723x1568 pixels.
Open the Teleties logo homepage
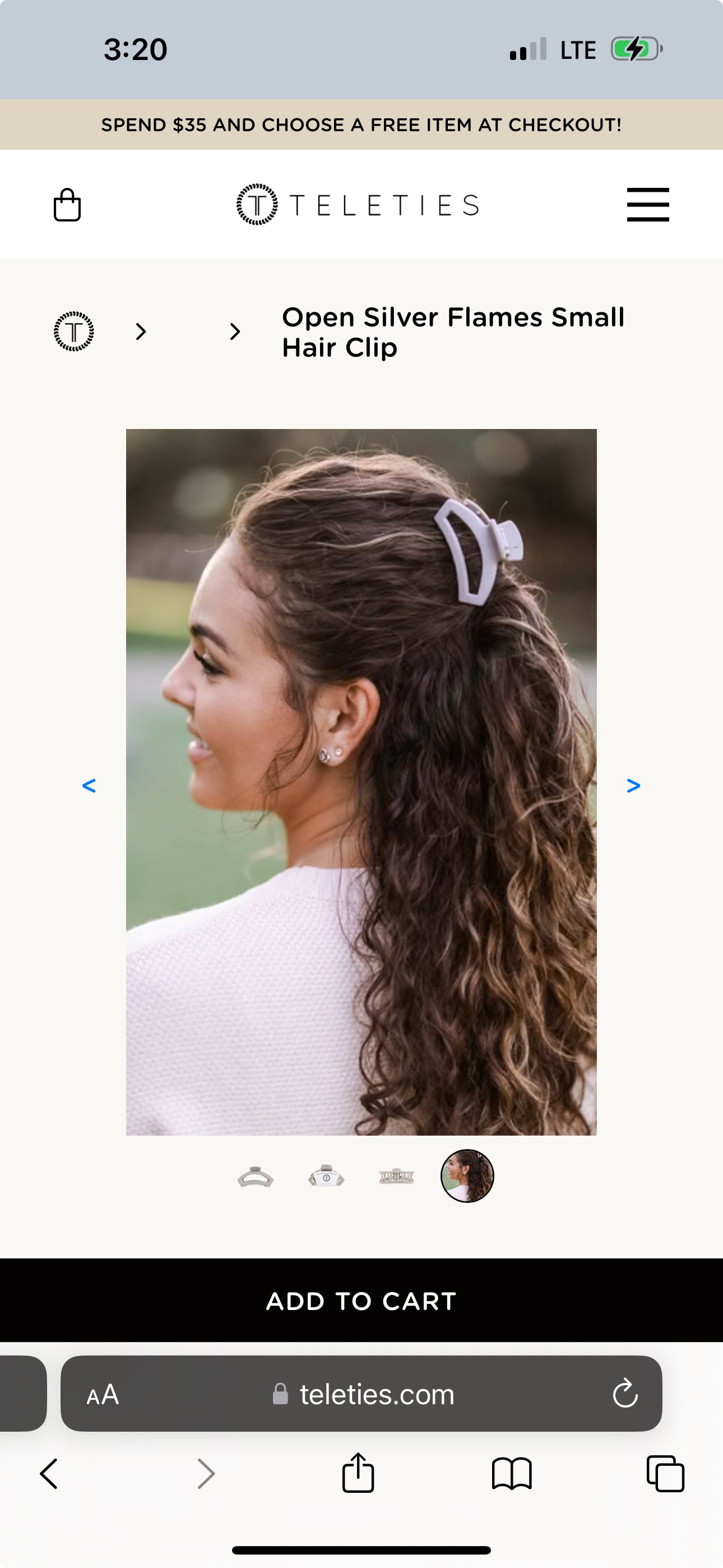click(x=358, y=205)
